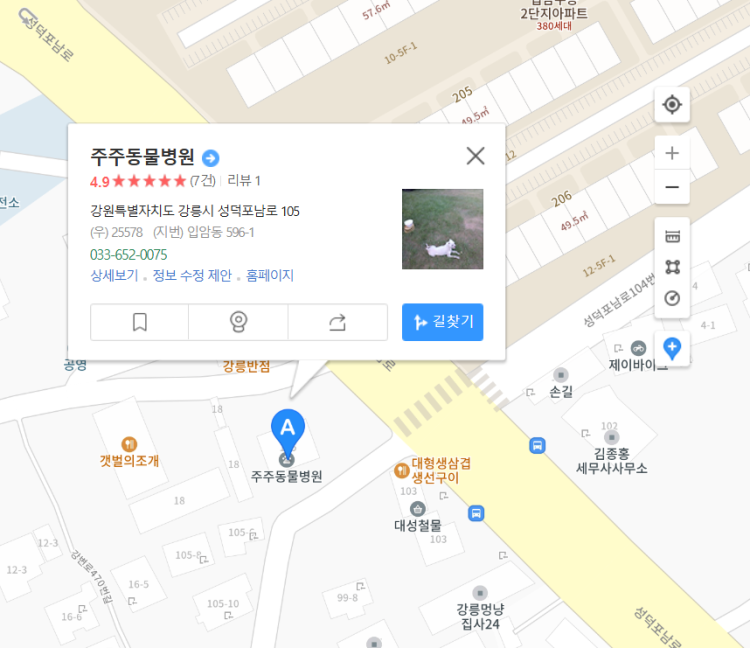
Task: Select the area measuring tool
Action: pos(672,267)
